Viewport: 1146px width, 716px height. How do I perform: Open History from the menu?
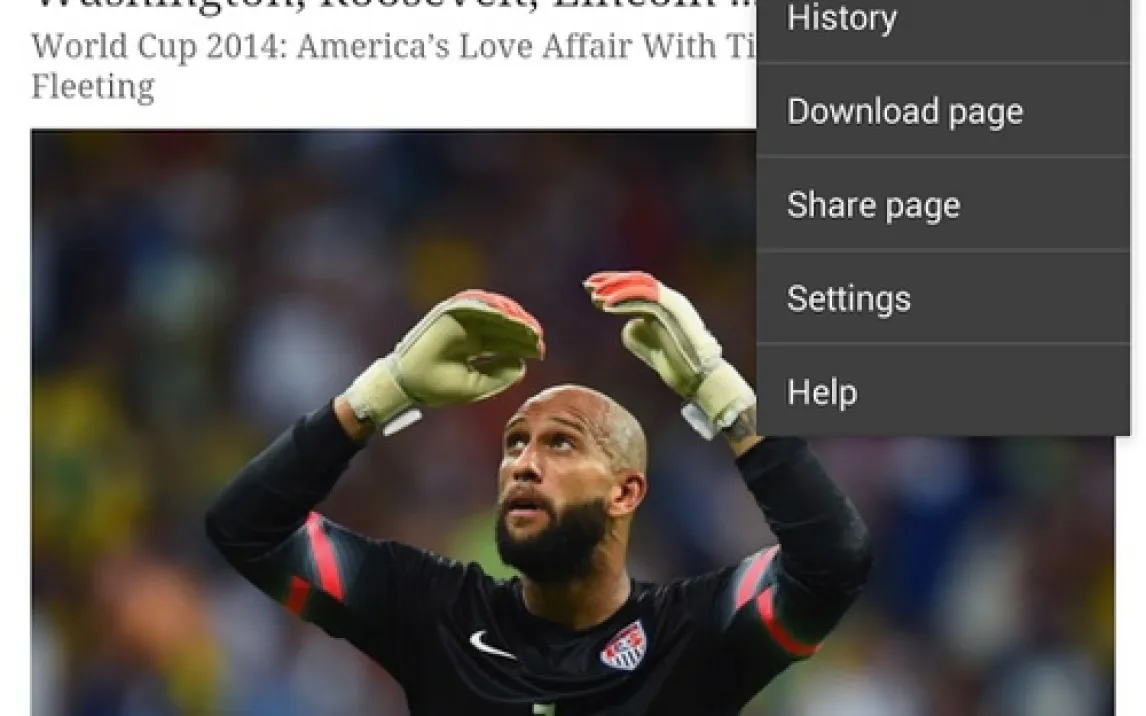pyautogui.click(x=842, y=20)
